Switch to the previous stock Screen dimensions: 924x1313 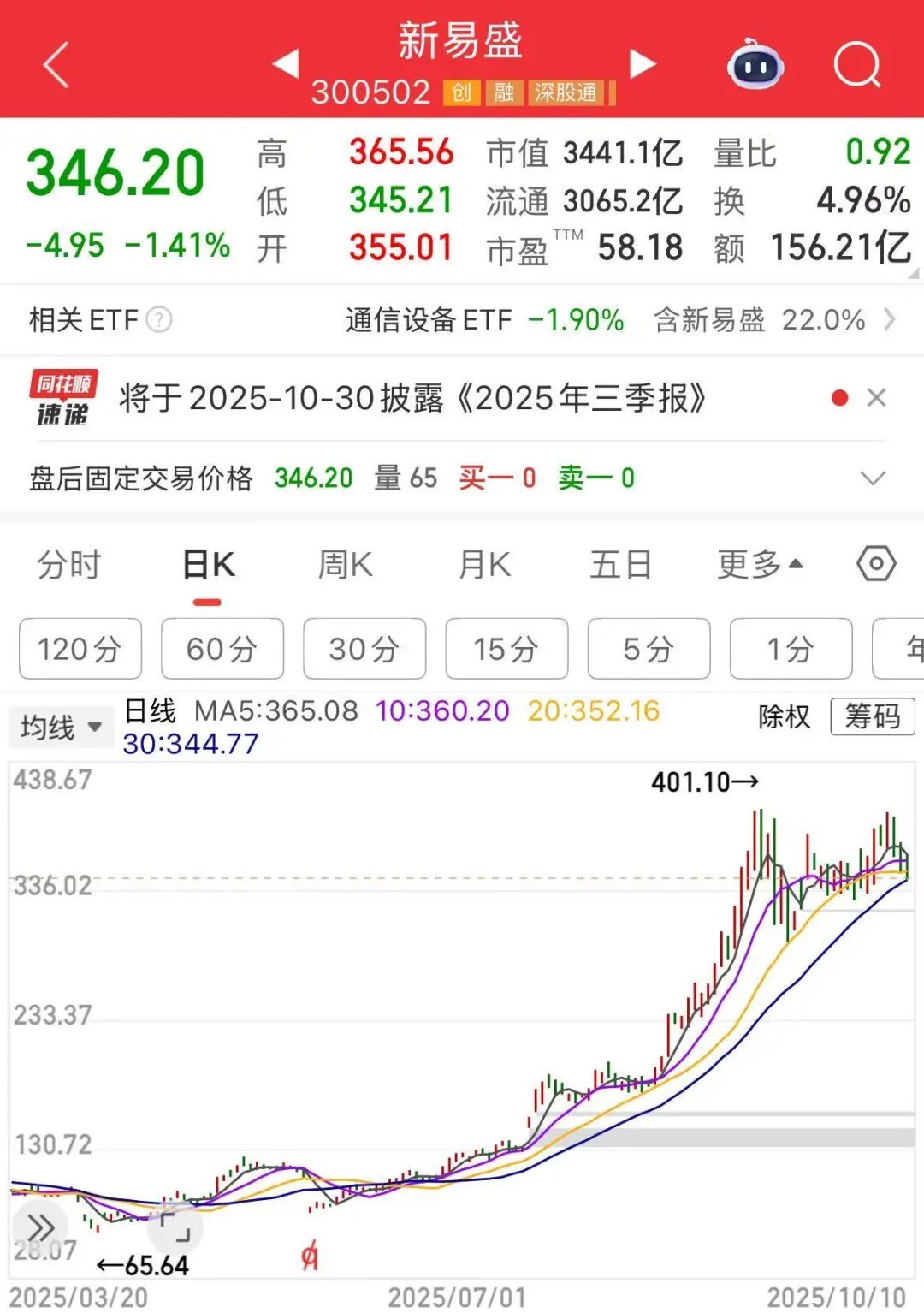(x=286, y=63)
